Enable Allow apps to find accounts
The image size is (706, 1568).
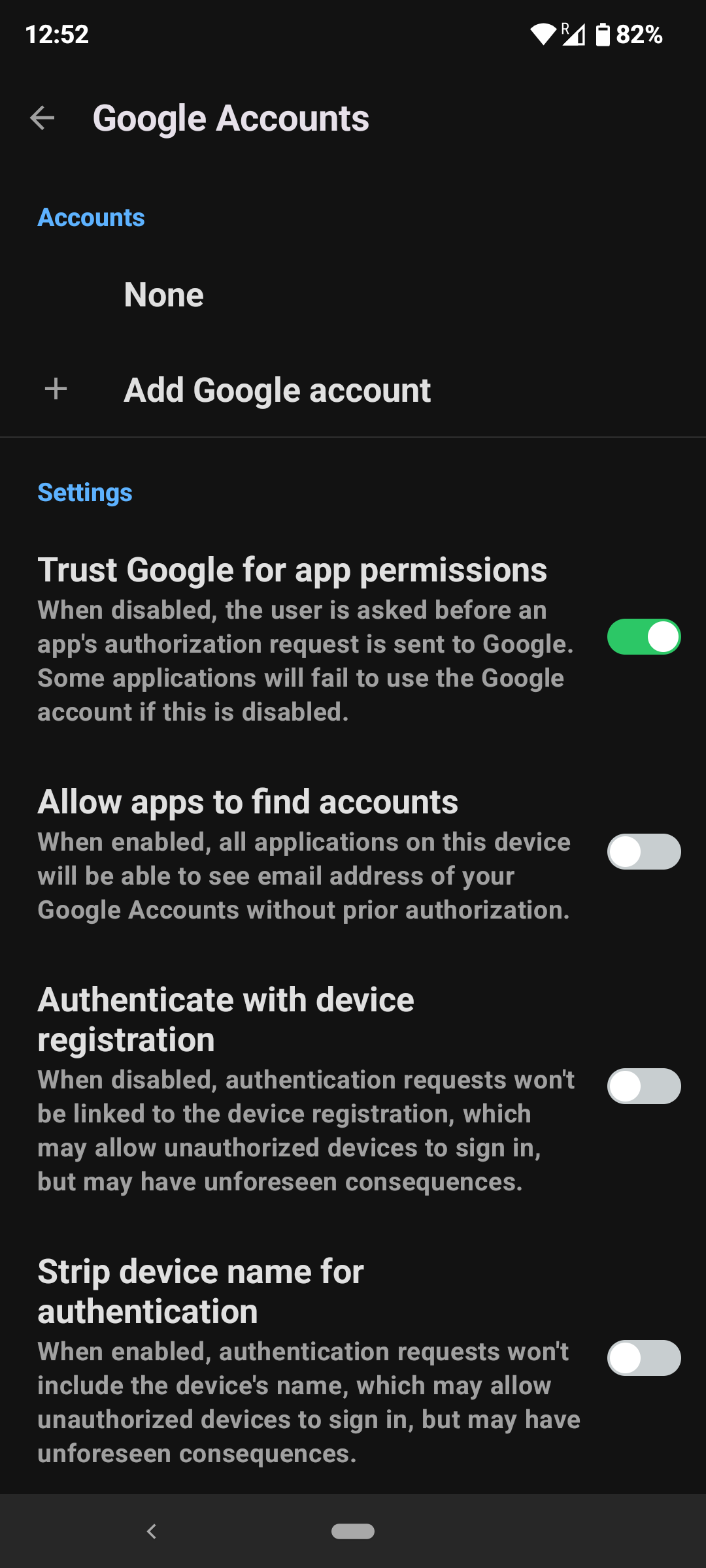pos(644,852)
